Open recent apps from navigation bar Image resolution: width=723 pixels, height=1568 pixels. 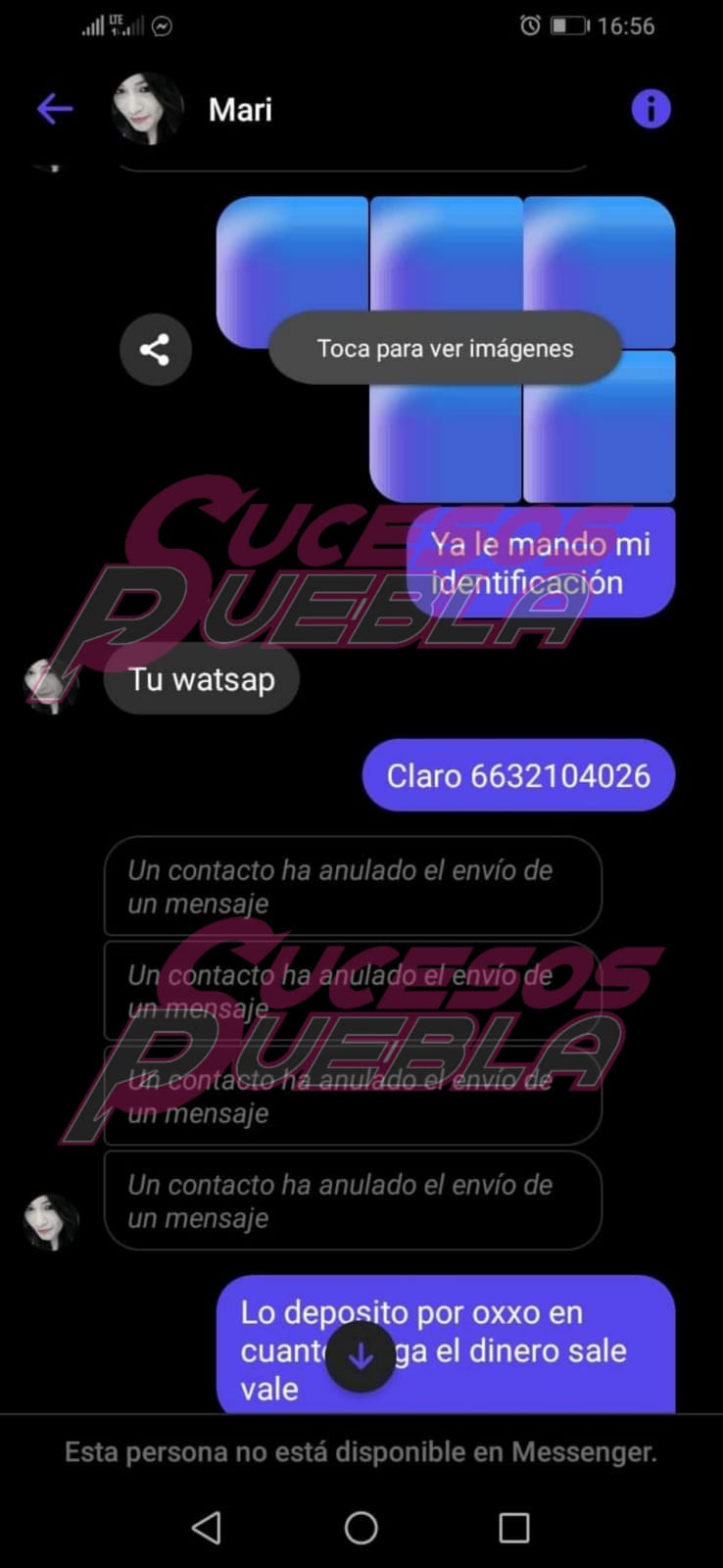[514, 1527]
